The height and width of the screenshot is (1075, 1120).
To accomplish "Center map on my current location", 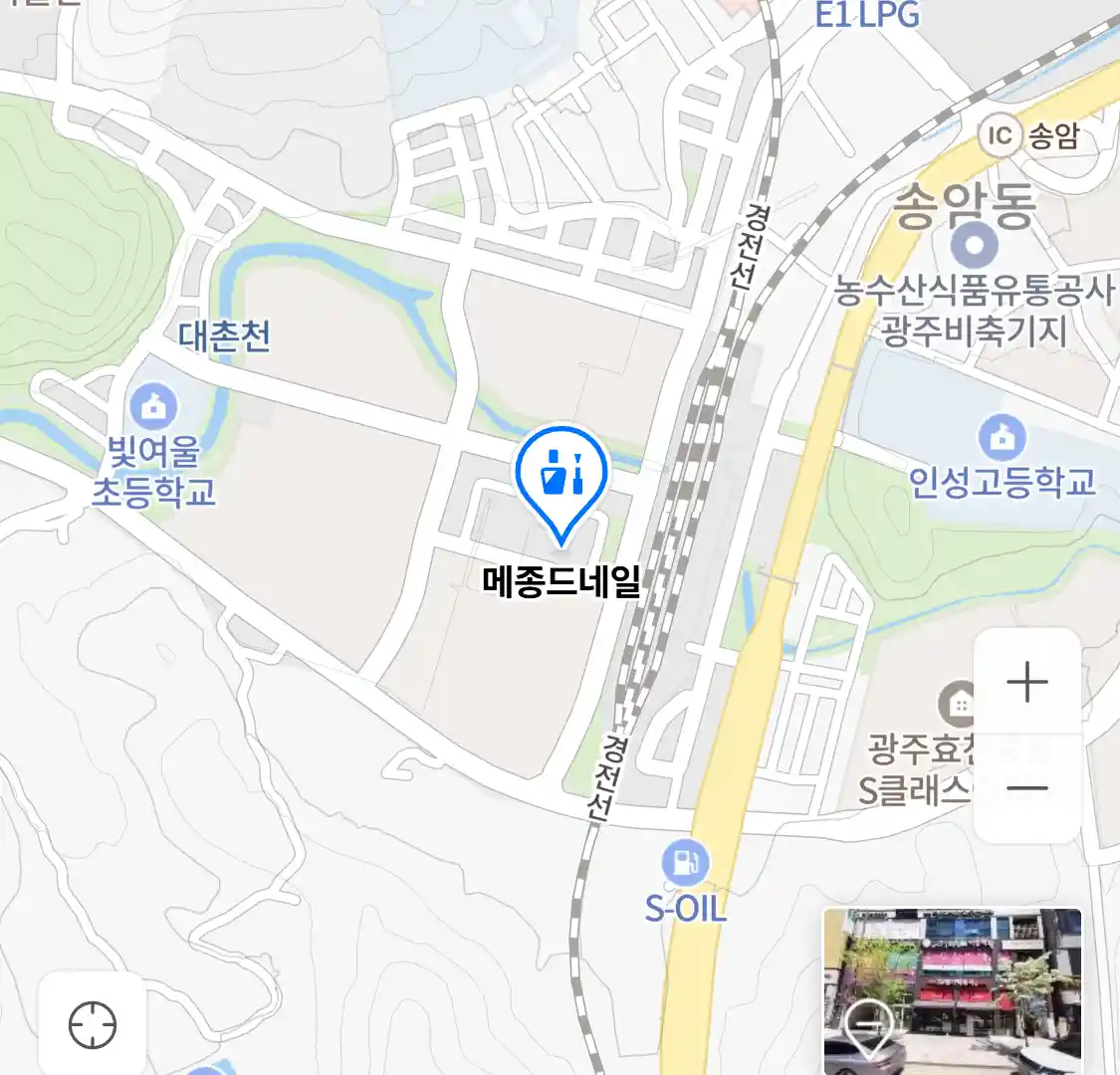I will coord(93,1024).
